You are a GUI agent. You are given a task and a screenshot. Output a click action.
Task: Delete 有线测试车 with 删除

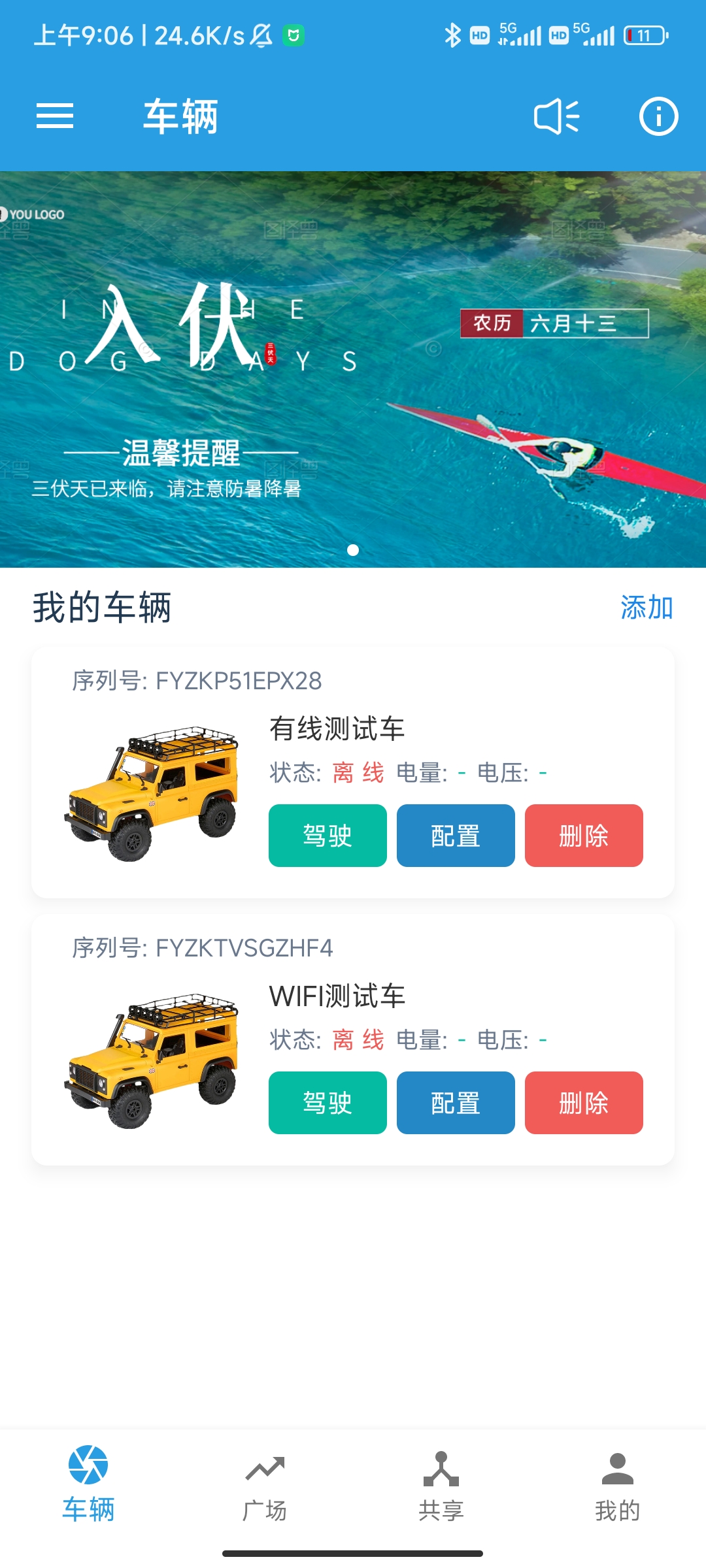point(584,836)
